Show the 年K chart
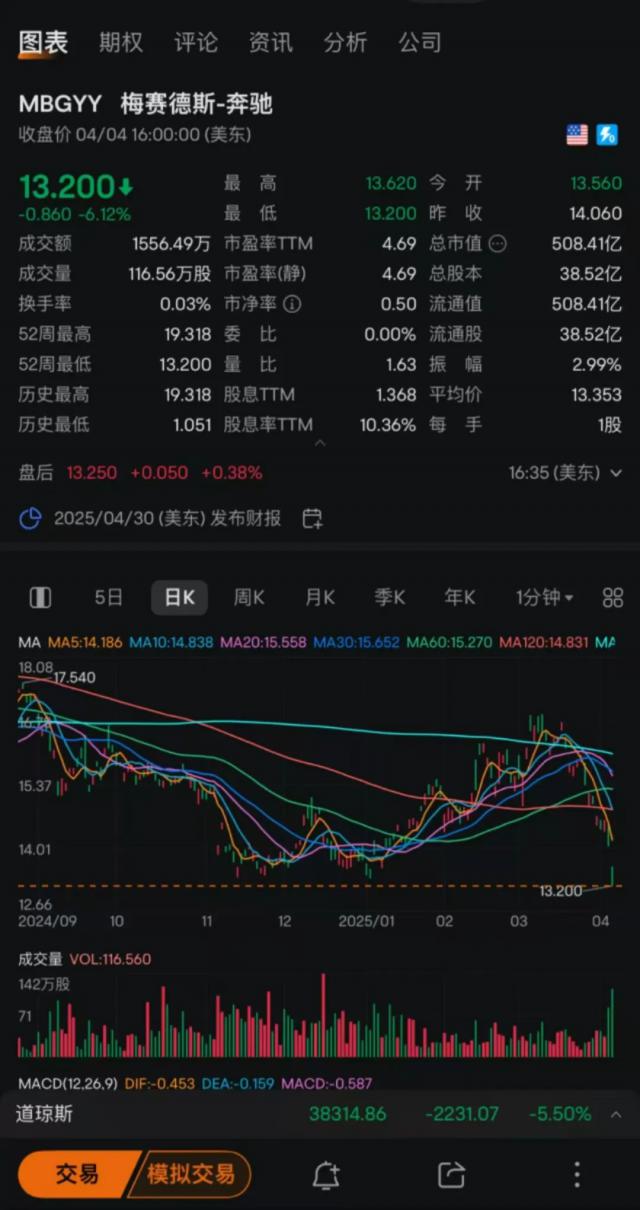Screen dimensions: 640x1210 [x=460, y=598]
